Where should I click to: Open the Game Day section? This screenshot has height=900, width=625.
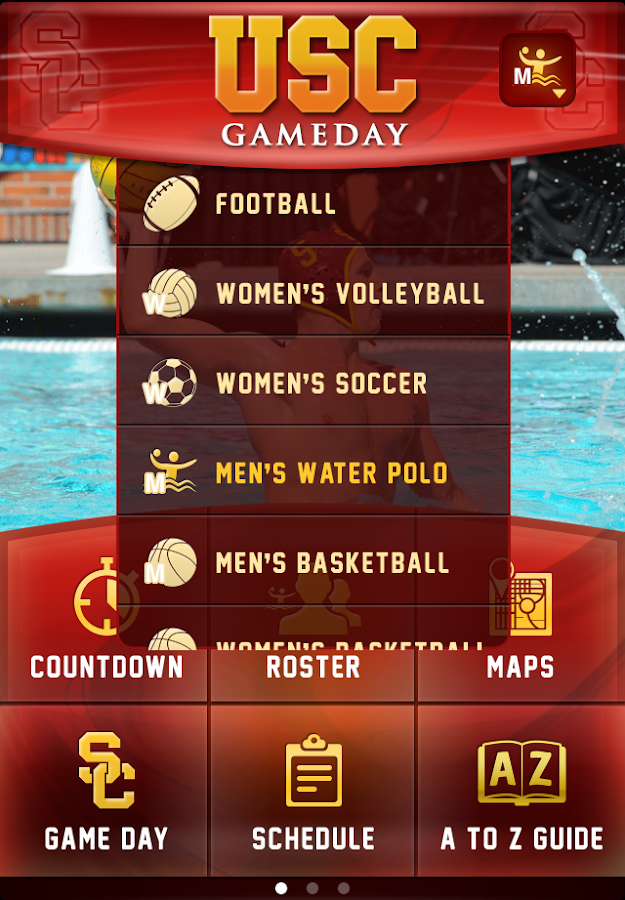(105, 792)
